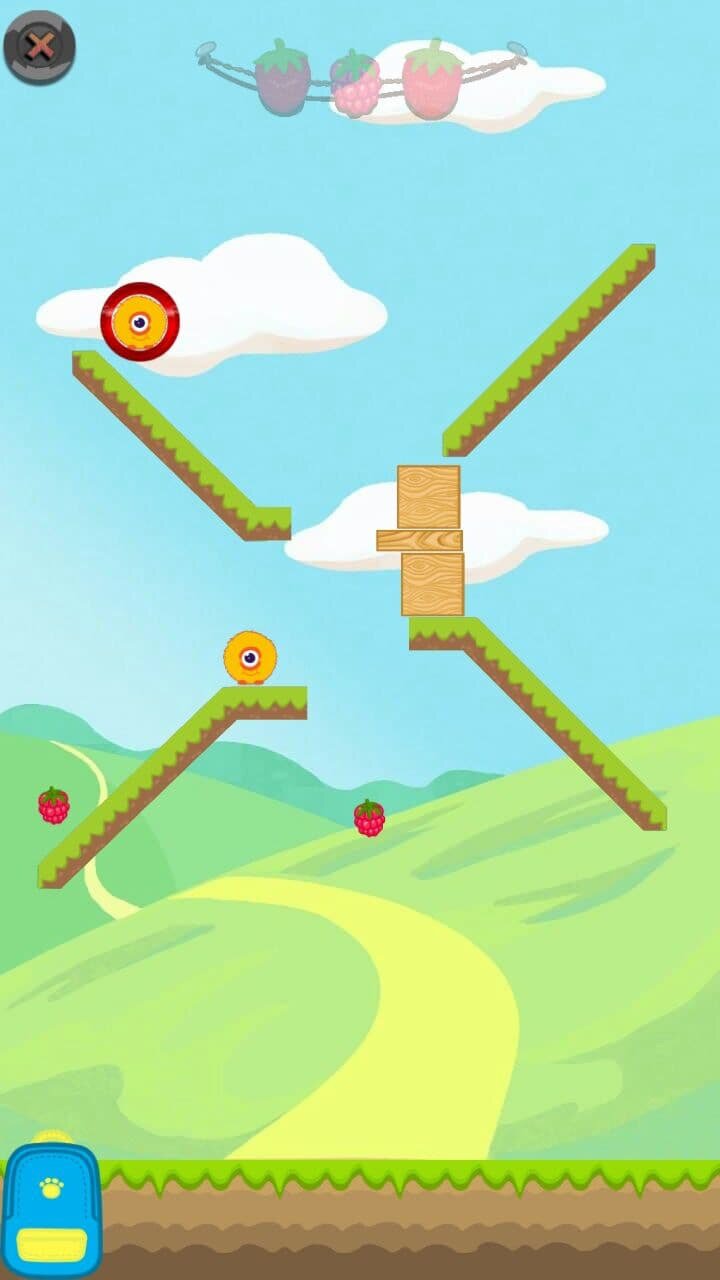Viewport: 720px width, 1280px height.
Task: Open the blue backpack
Action: [x=51, y=1207]
